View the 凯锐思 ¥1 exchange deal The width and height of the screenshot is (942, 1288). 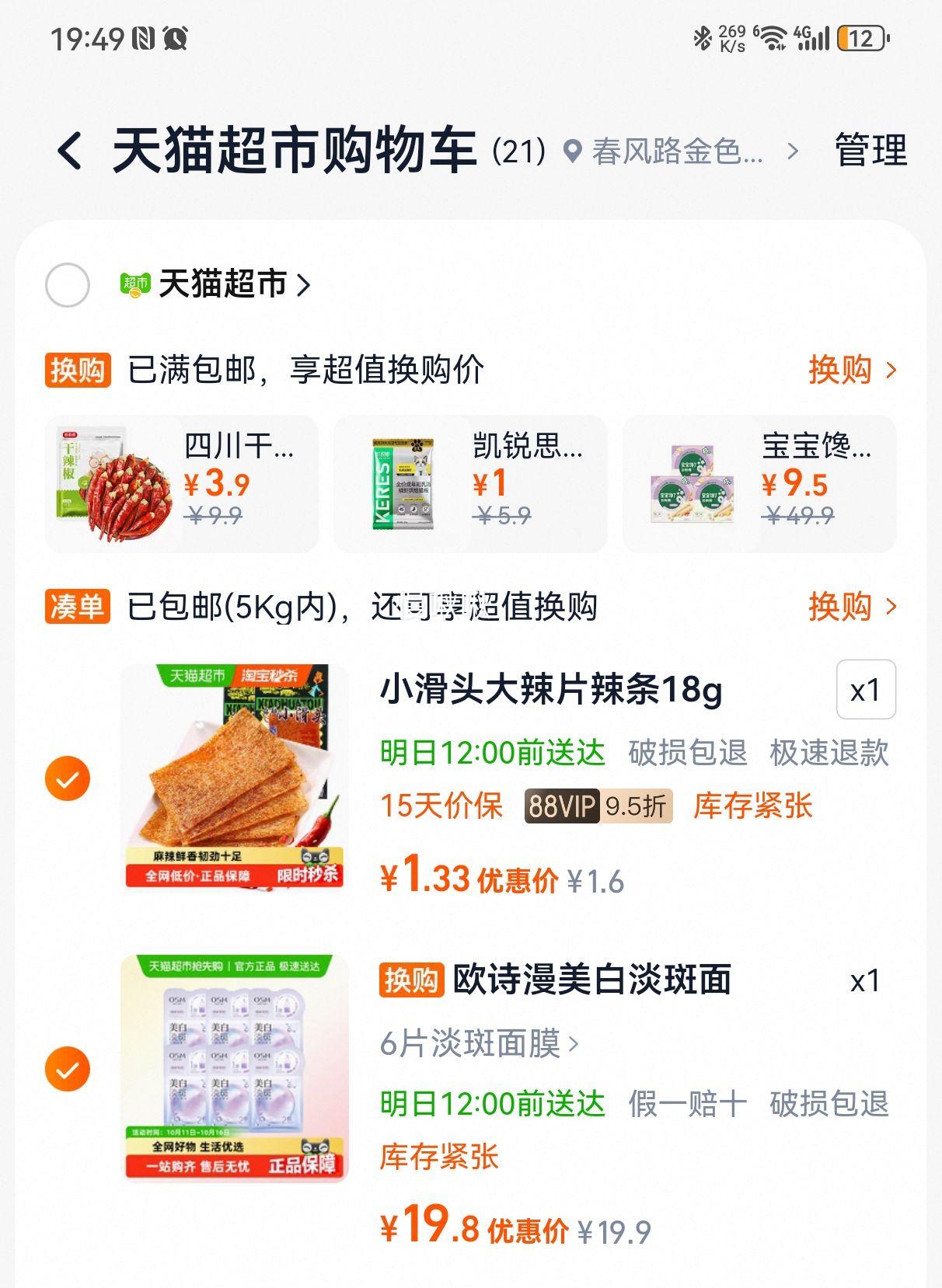coord(470,484)
